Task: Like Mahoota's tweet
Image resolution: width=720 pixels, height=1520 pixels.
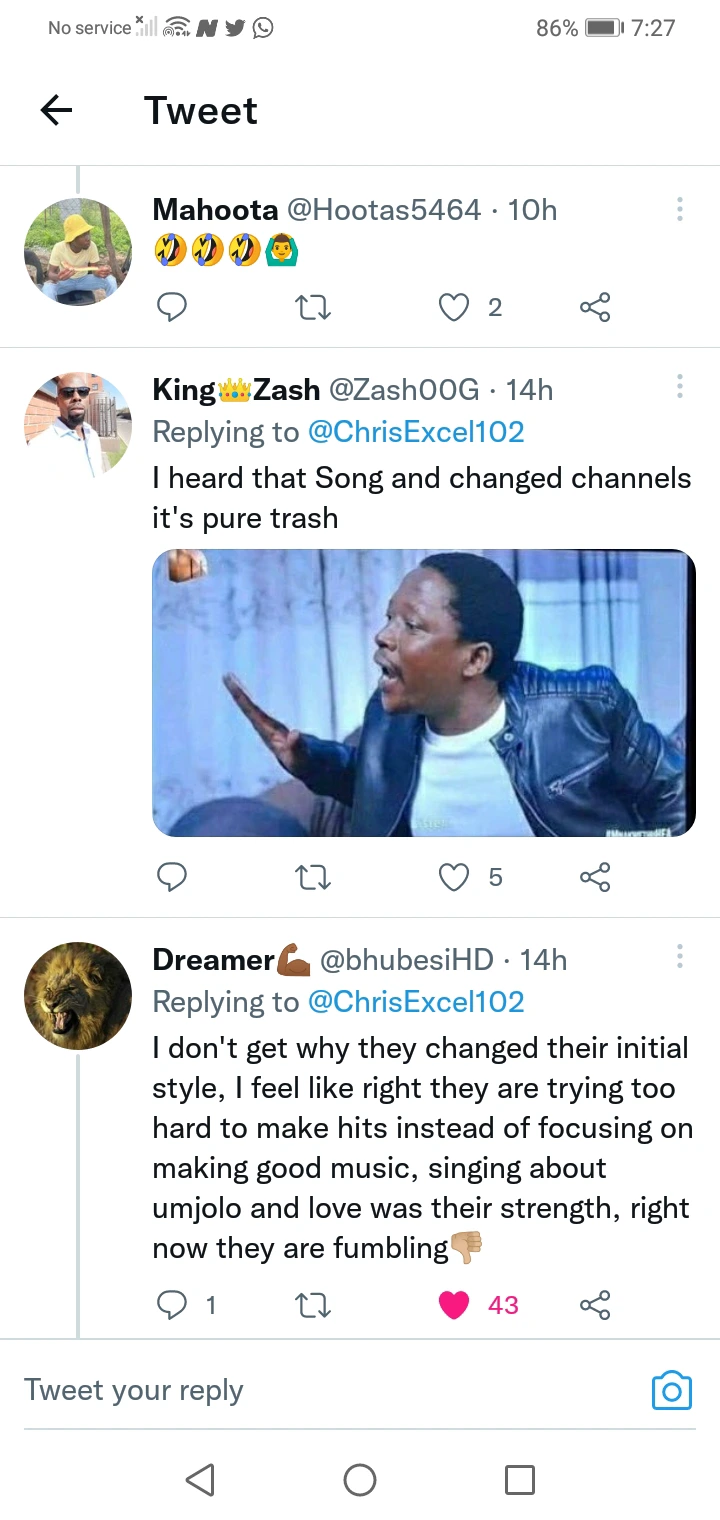Action: click(454, 308)
